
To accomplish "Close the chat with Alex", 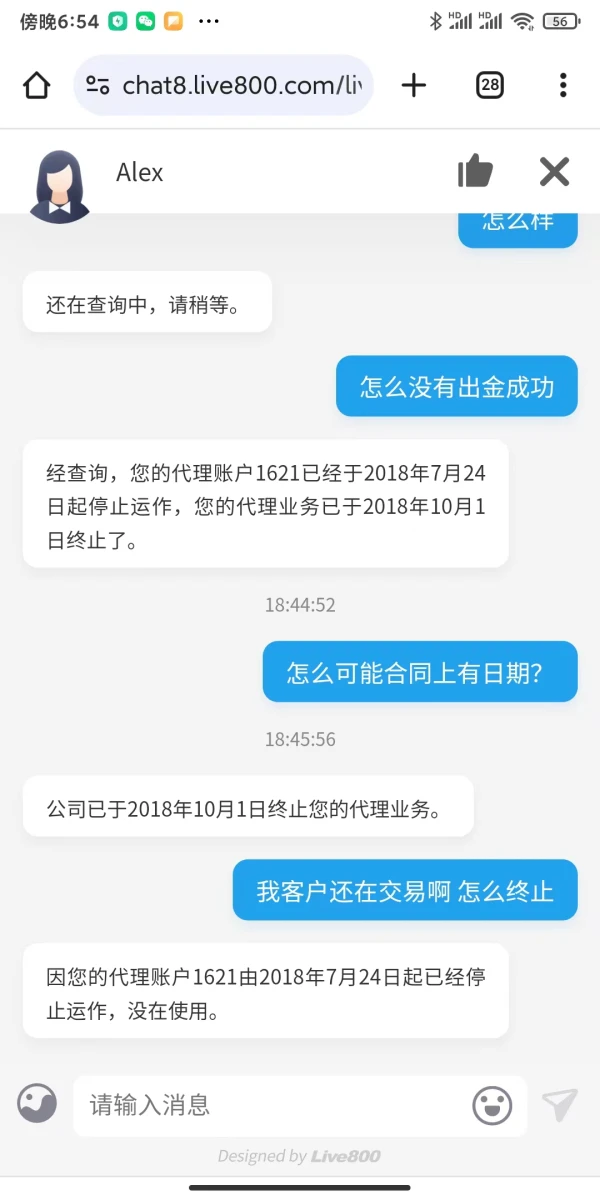I will [x=554, y=172].
